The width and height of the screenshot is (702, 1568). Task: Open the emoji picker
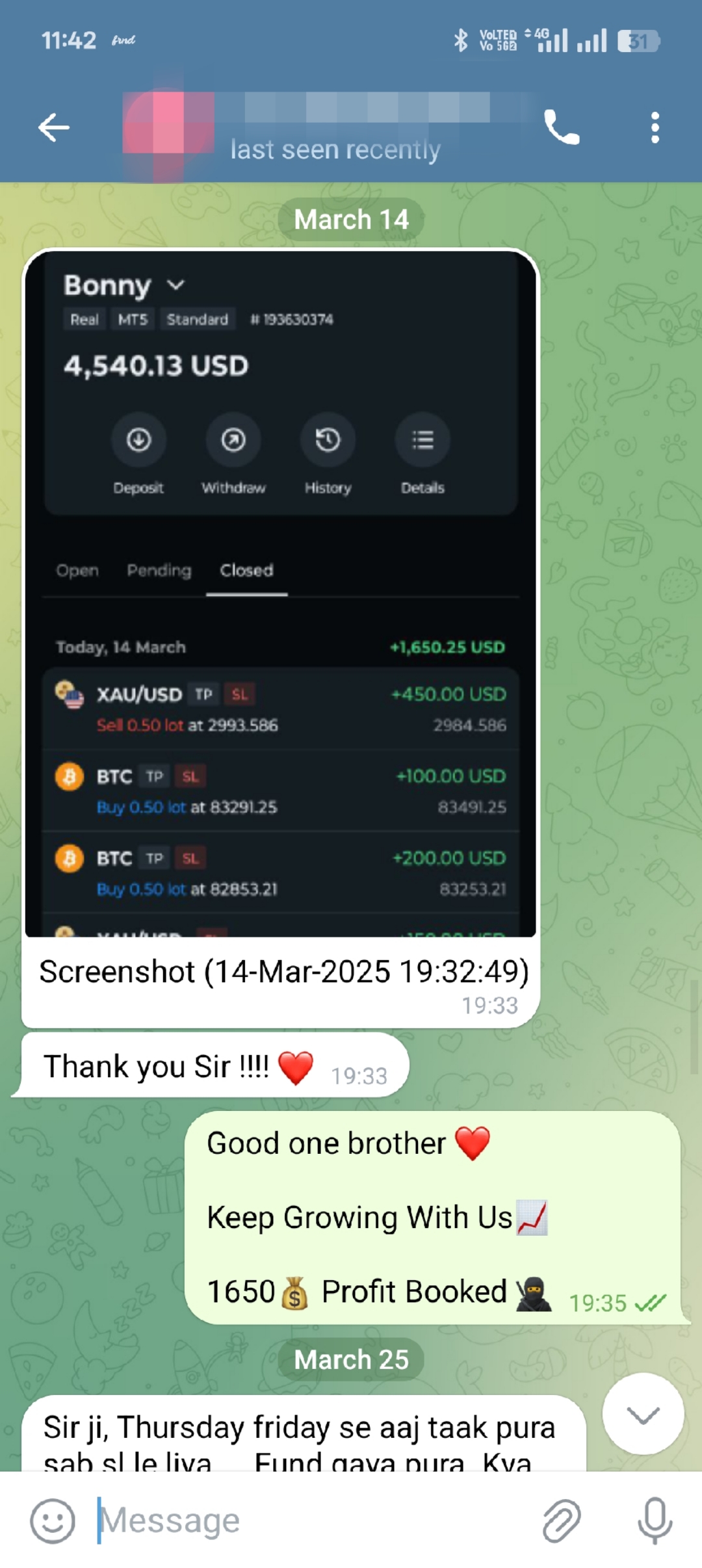(53, 1521)
